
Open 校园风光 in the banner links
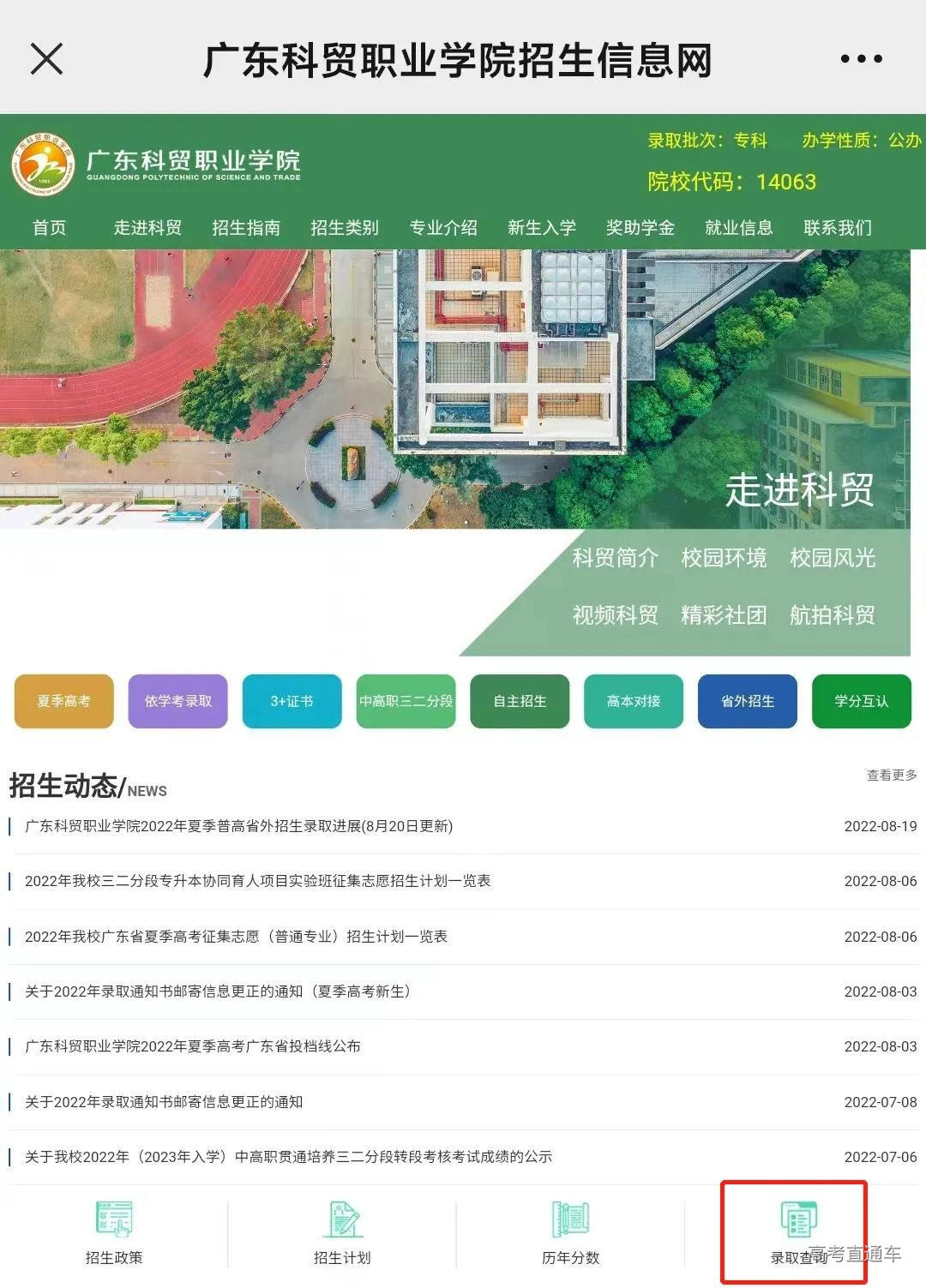(x=833, y=559)
